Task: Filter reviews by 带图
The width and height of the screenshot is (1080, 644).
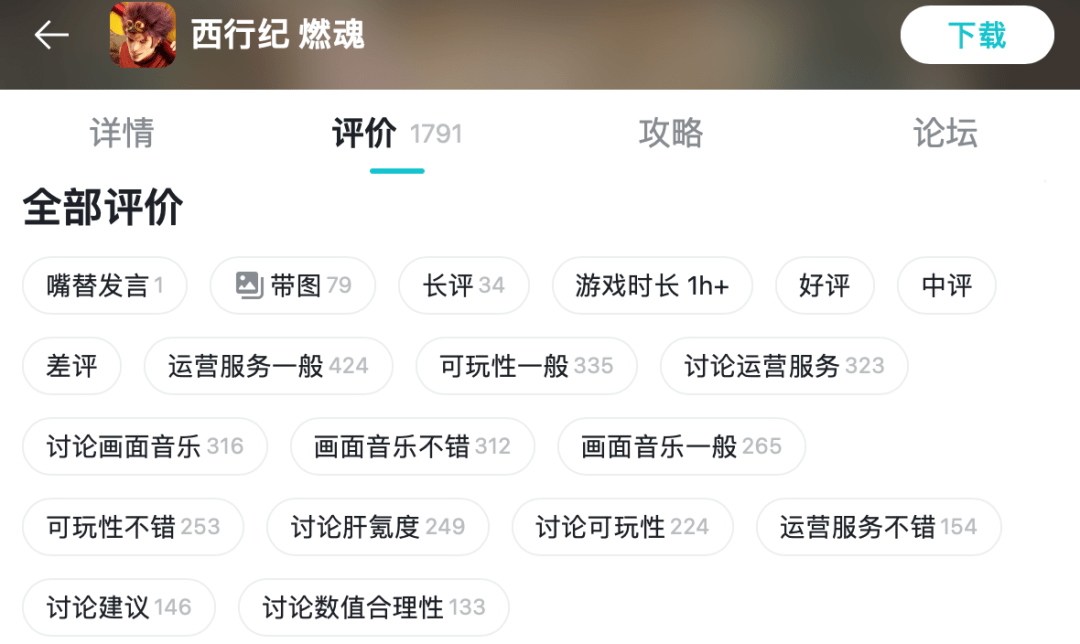Action: 293,286
